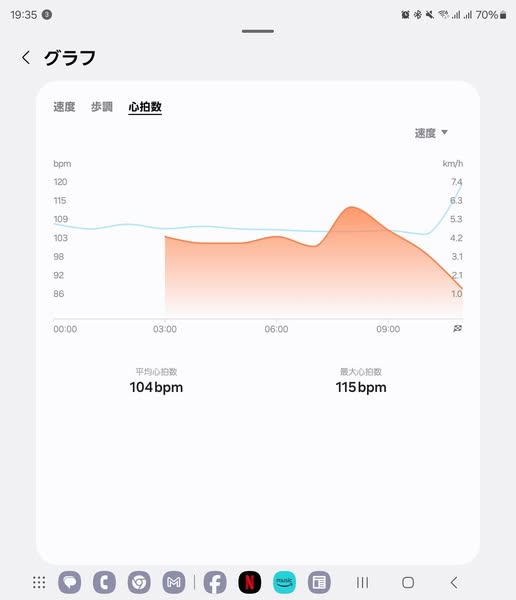Open the news layout app in taskbar
The height and width of the screenshot is (600, 516).
pyautogui.click(x=319, y=582)
